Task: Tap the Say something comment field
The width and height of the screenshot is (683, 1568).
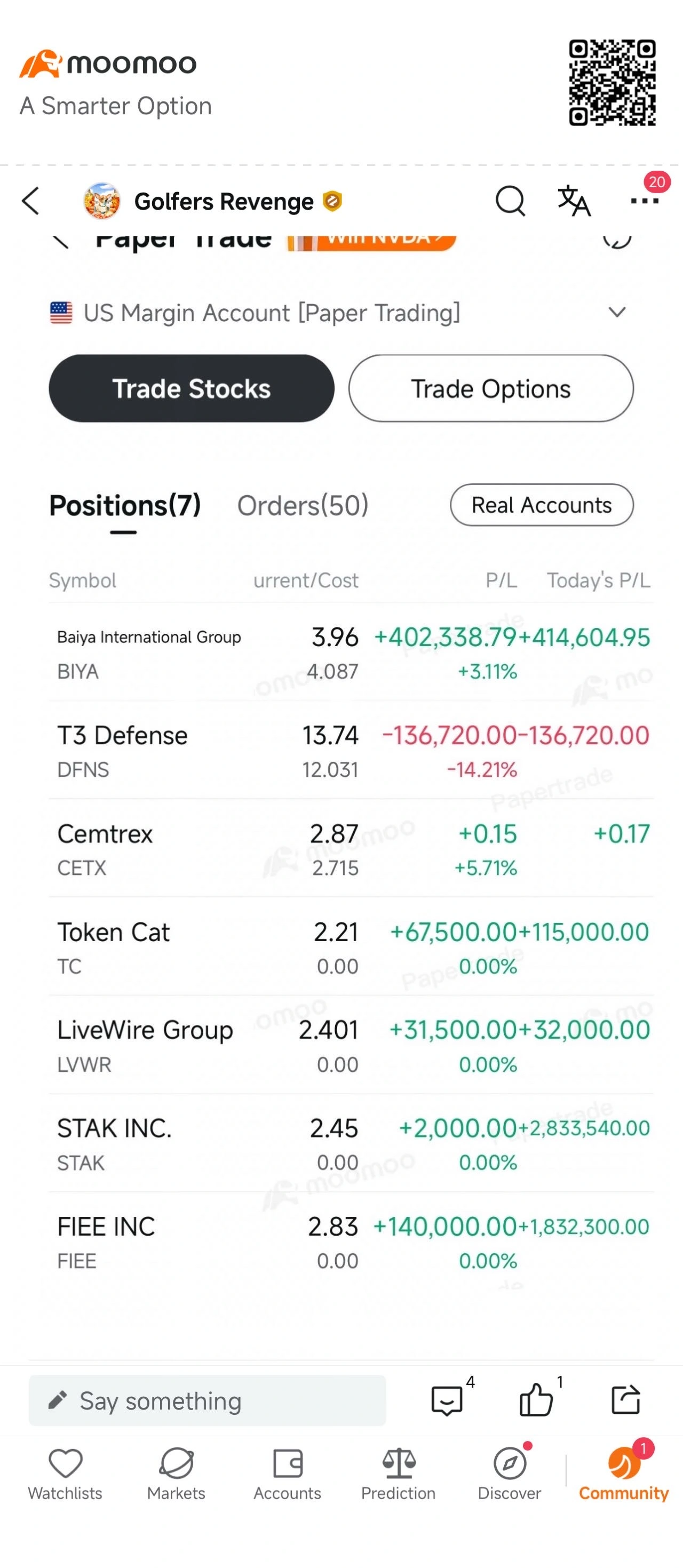Action: pyautogui.click(x=207, y=1400)
